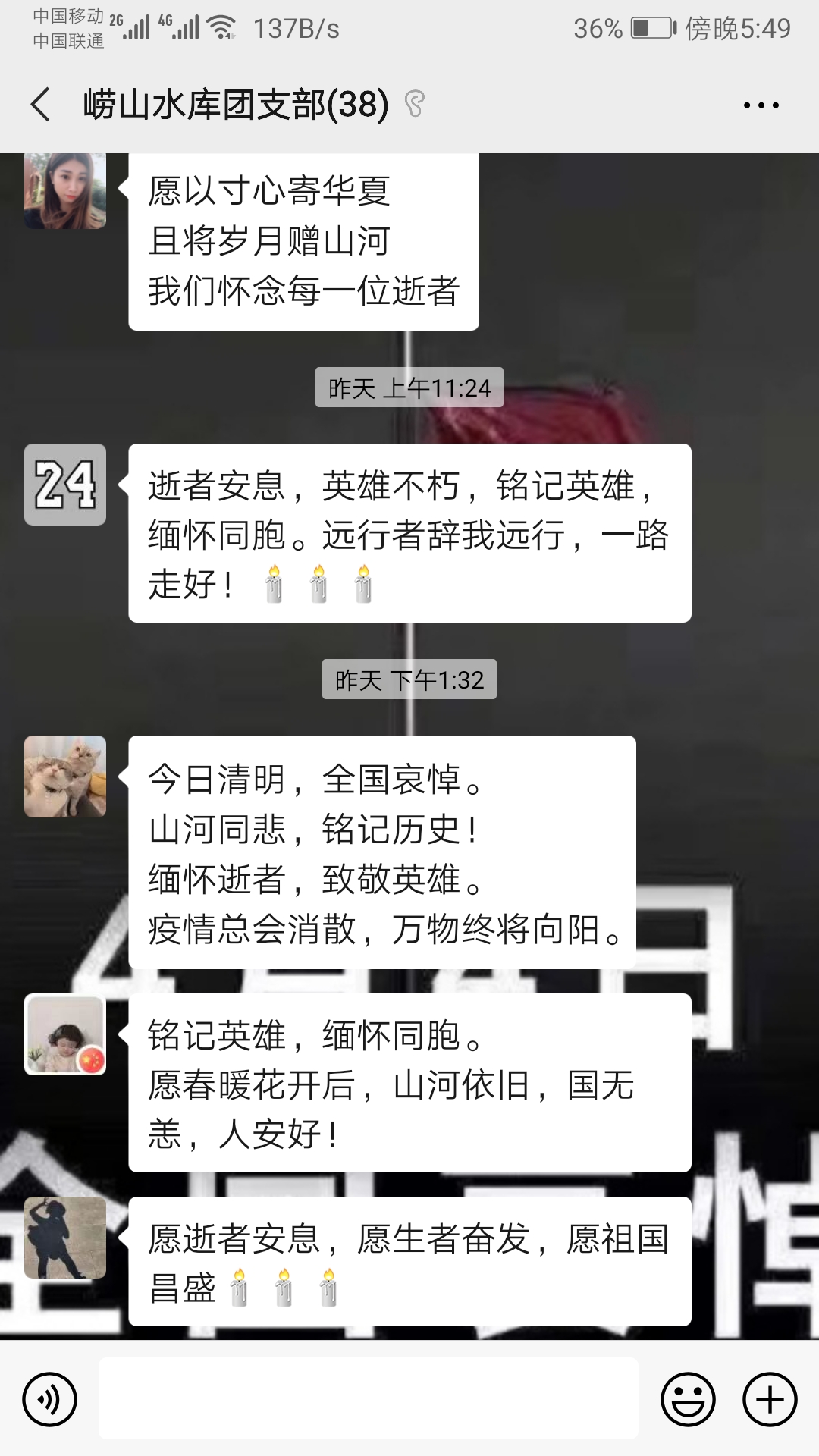
Task: Go back from the group chat
Action: (41, 105)
